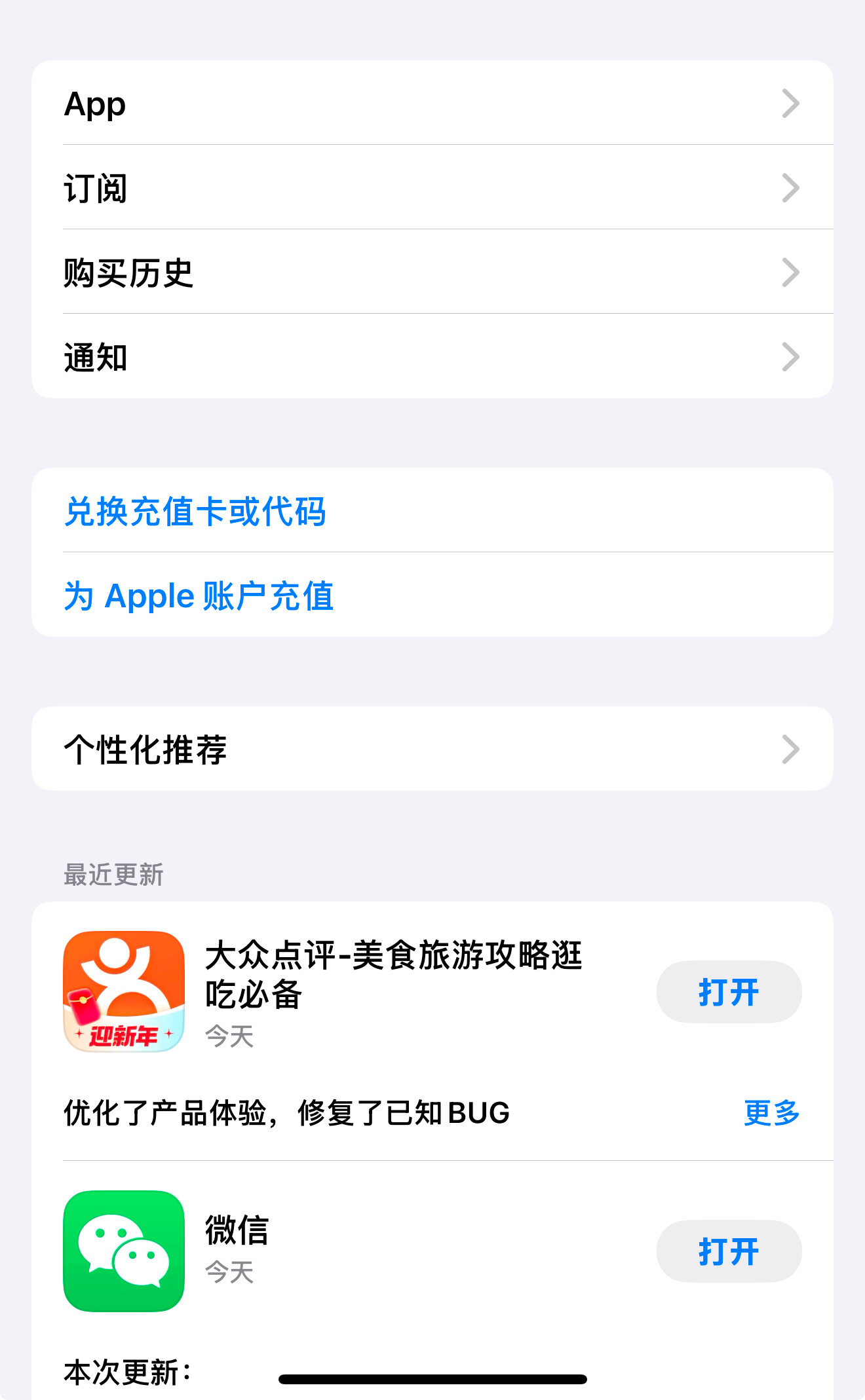View 购买历史 purchase history
The image size is (865, 1400).
(432, 273)
